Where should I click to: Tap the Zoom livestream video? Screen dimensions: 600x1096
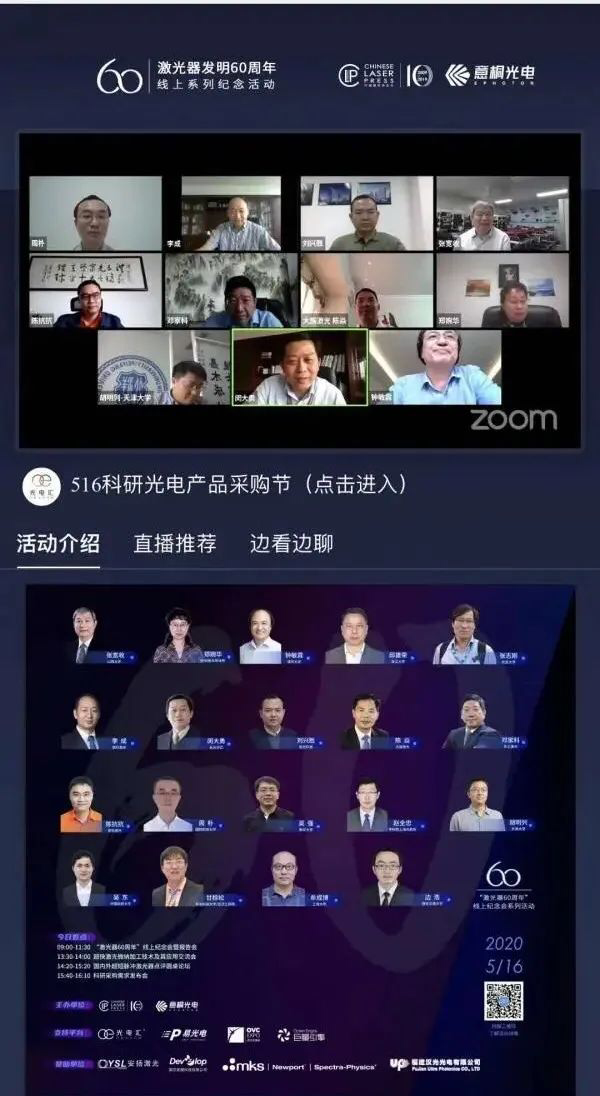pos(299,291)
